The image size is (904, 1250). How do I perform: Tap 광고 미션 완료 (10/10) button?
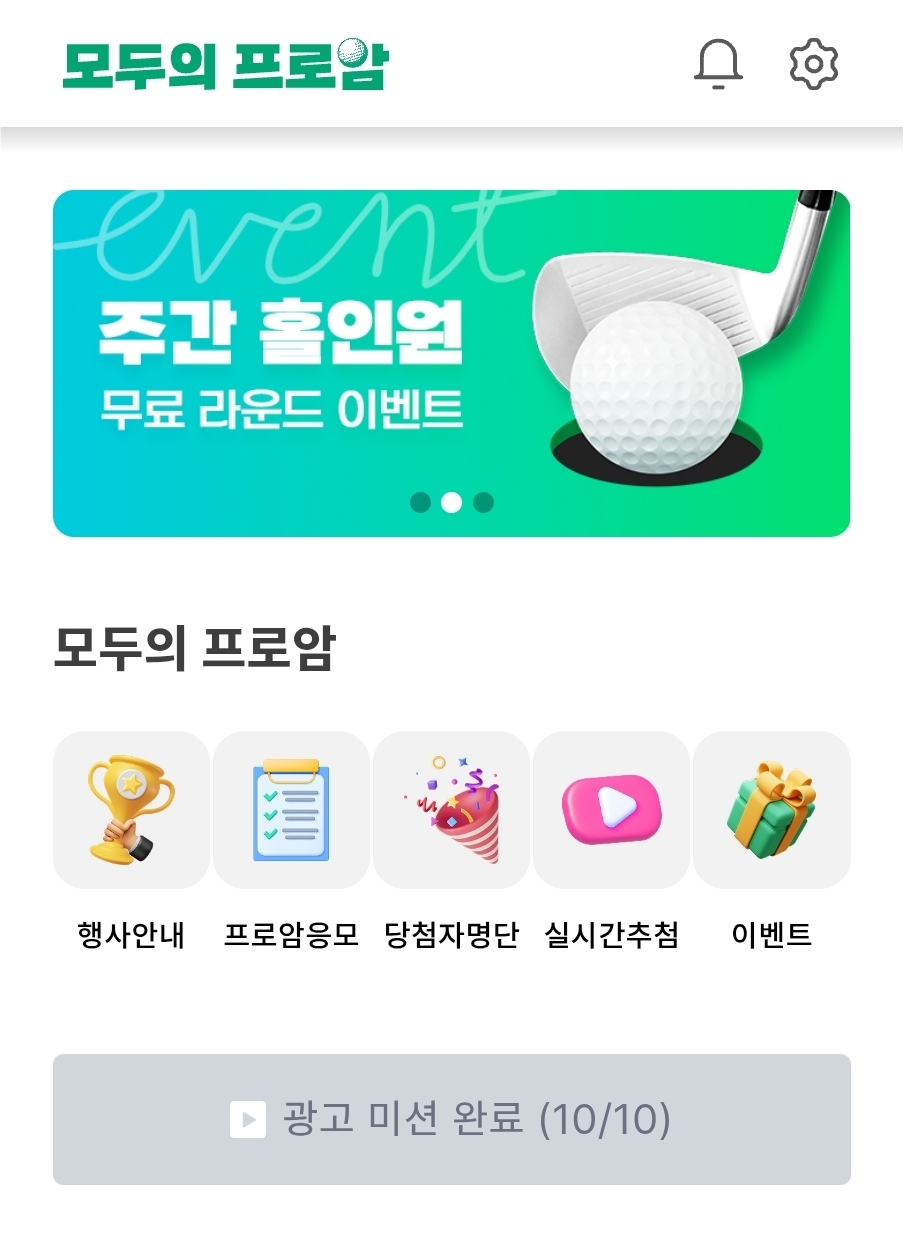tap(451, 1119)
